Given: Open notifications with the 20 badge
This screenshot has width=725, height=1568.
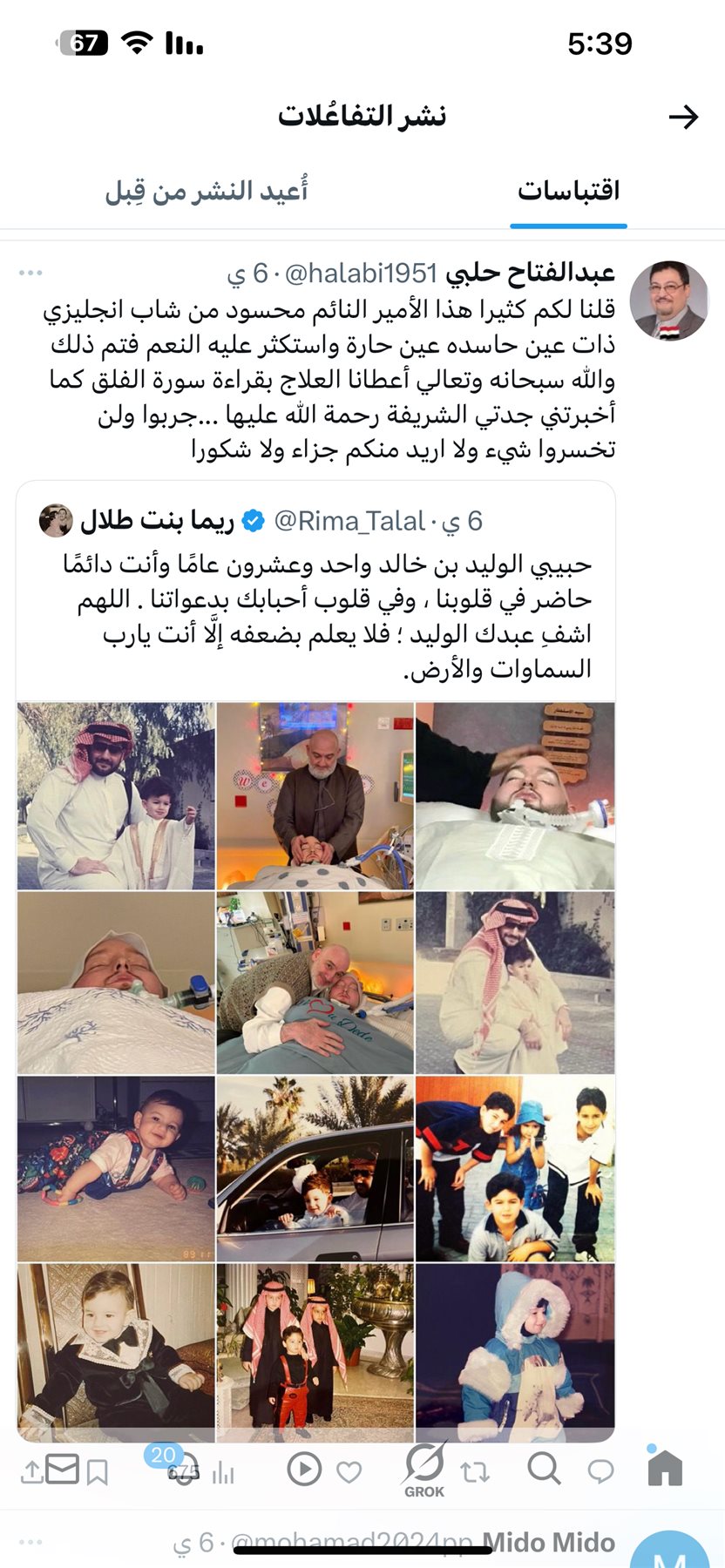Looking at the screenshot, I should pyautogui.click(x=182, y=1469).
